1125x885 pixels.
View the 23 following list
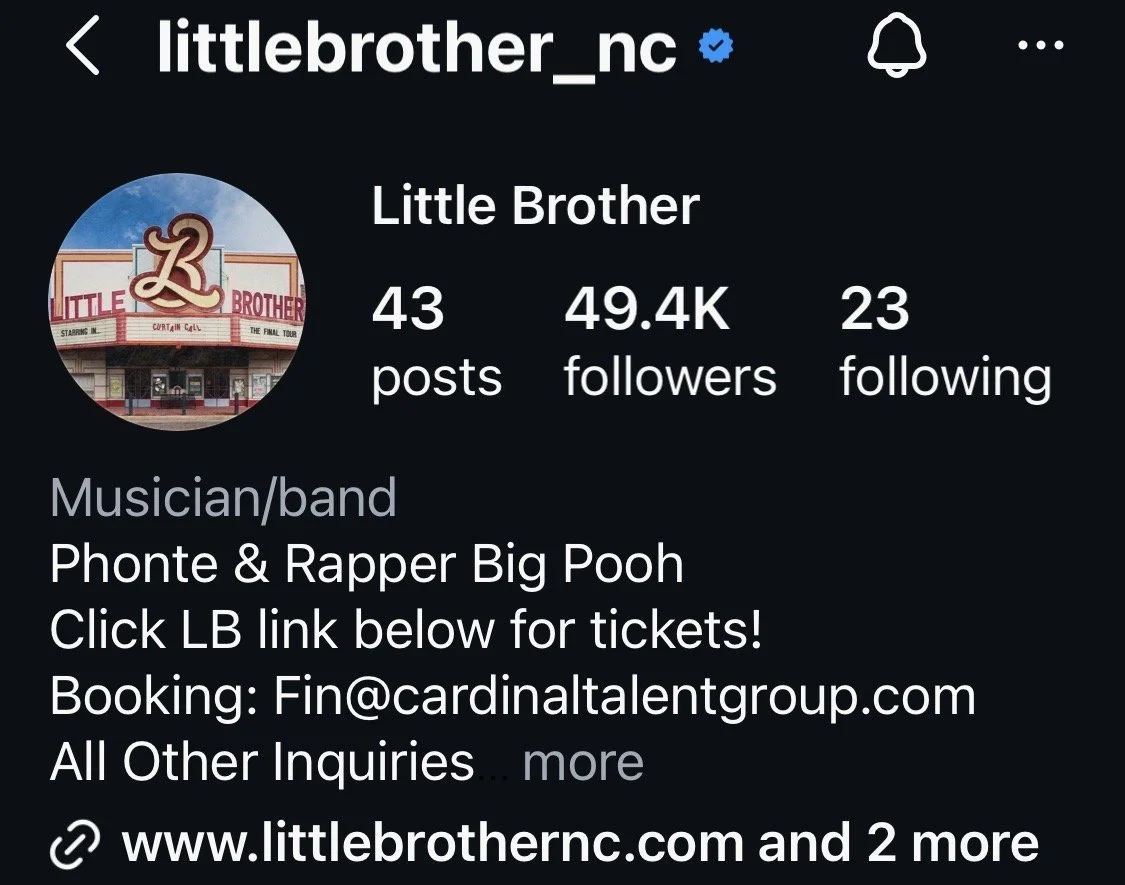pos(946,342)
